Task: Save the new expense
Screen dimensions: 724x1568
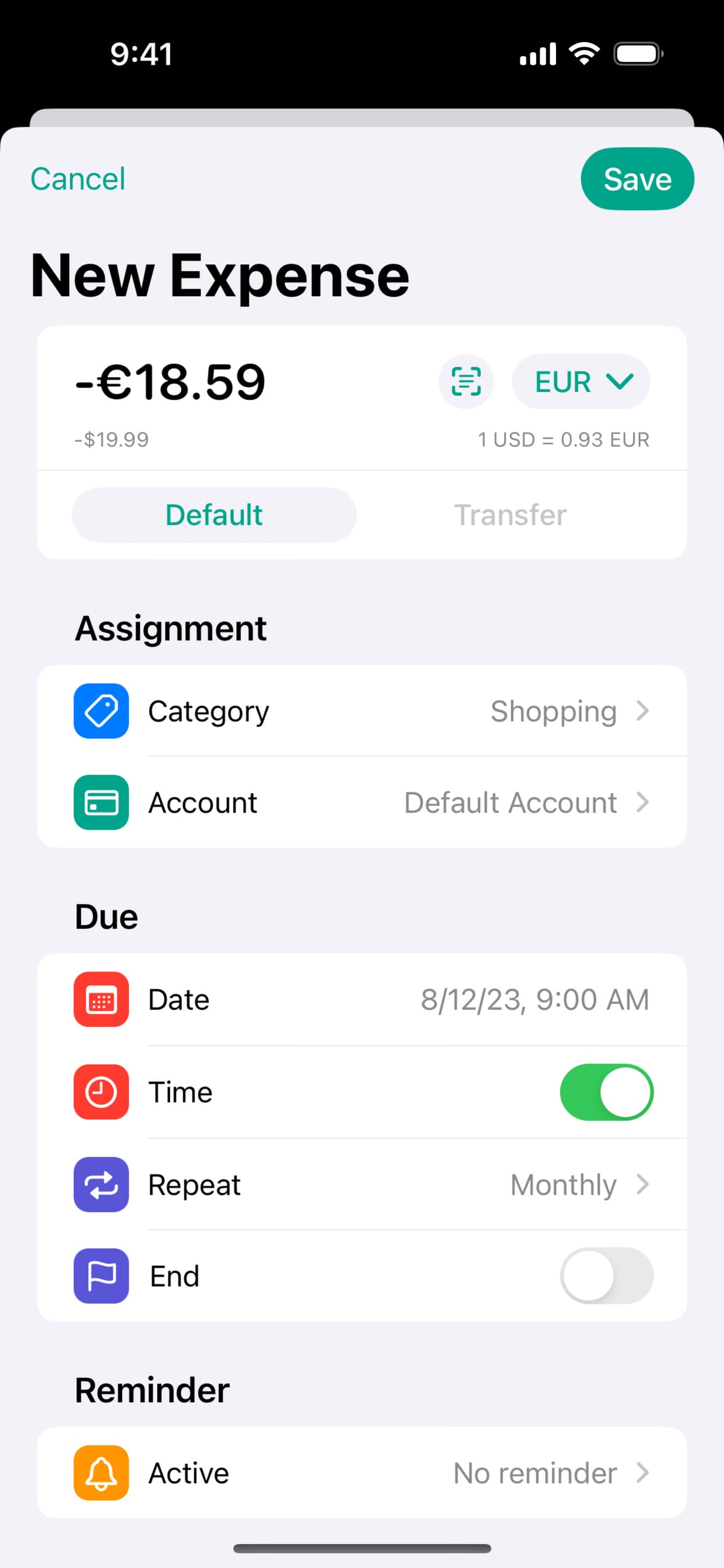Action: [637, 178]
